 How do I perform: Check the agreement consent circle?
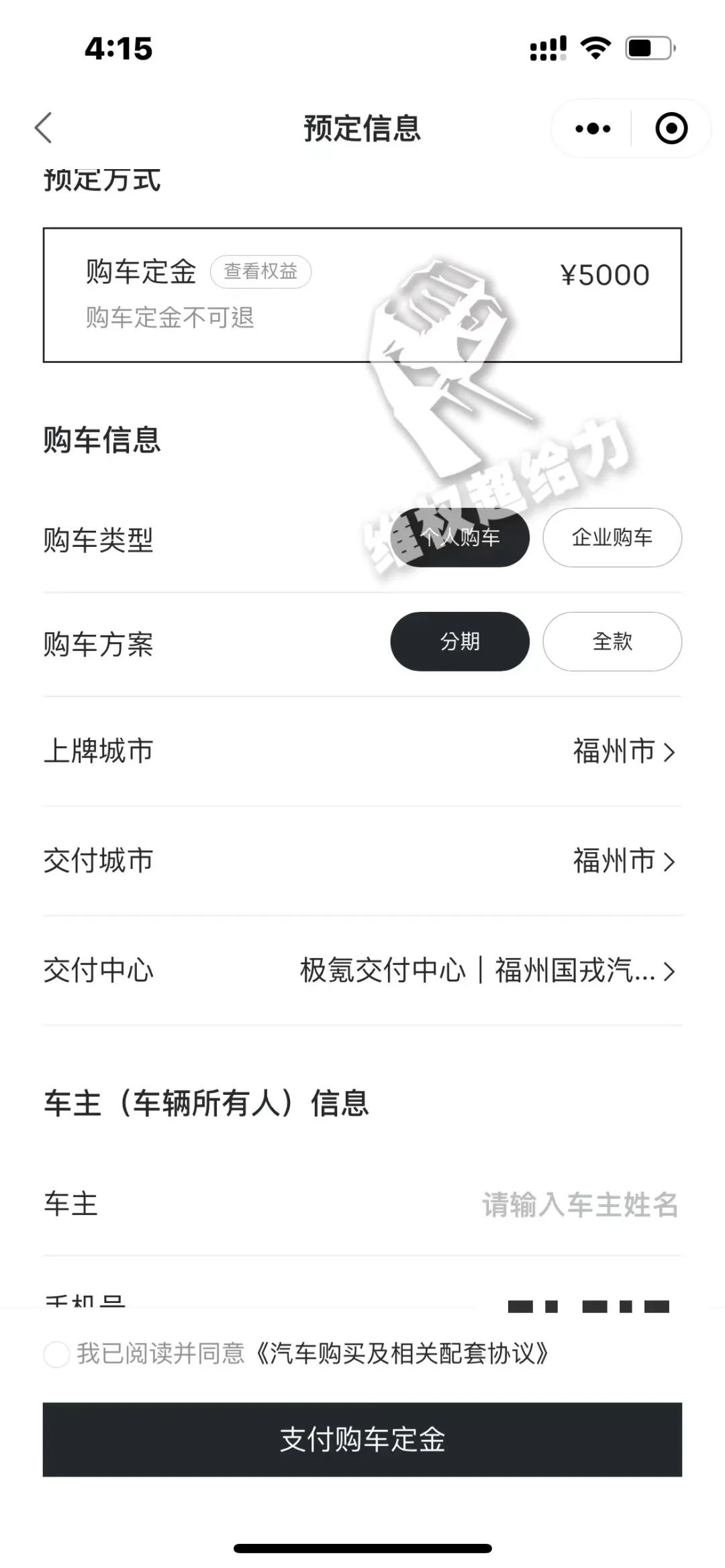point(56,1354)
